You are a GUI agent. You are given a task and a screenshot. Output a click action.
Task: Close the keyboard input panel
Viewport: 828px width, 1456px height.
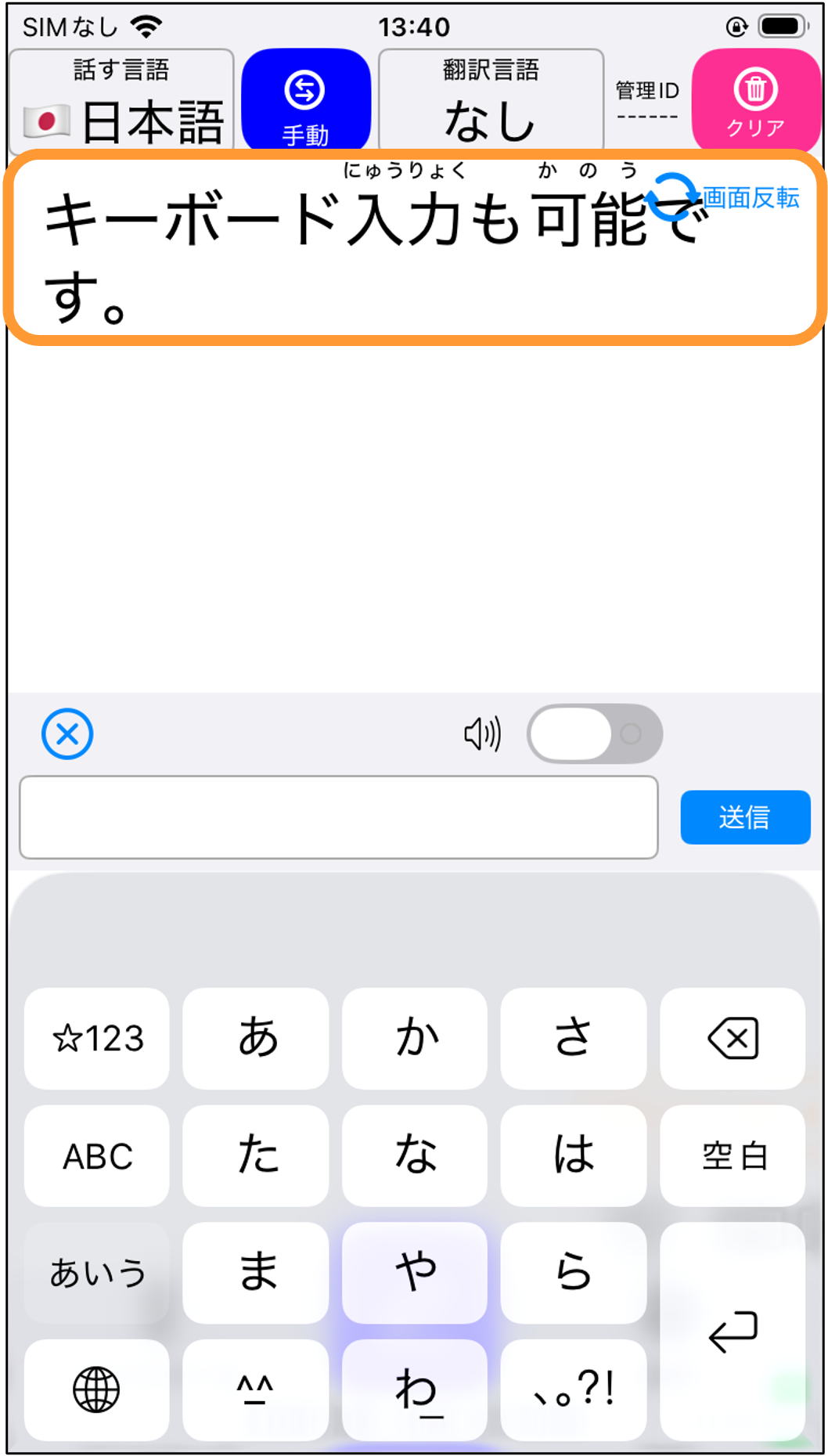(x=67, y=734)
